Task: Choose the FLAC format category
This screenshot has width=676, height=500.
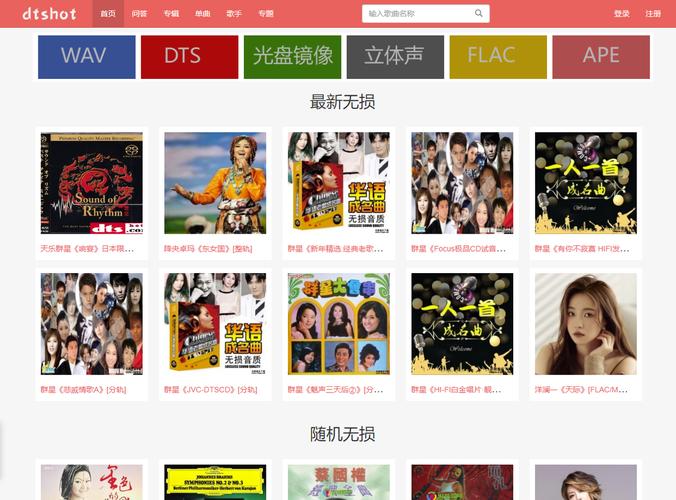Action: (x=498, y=57)
